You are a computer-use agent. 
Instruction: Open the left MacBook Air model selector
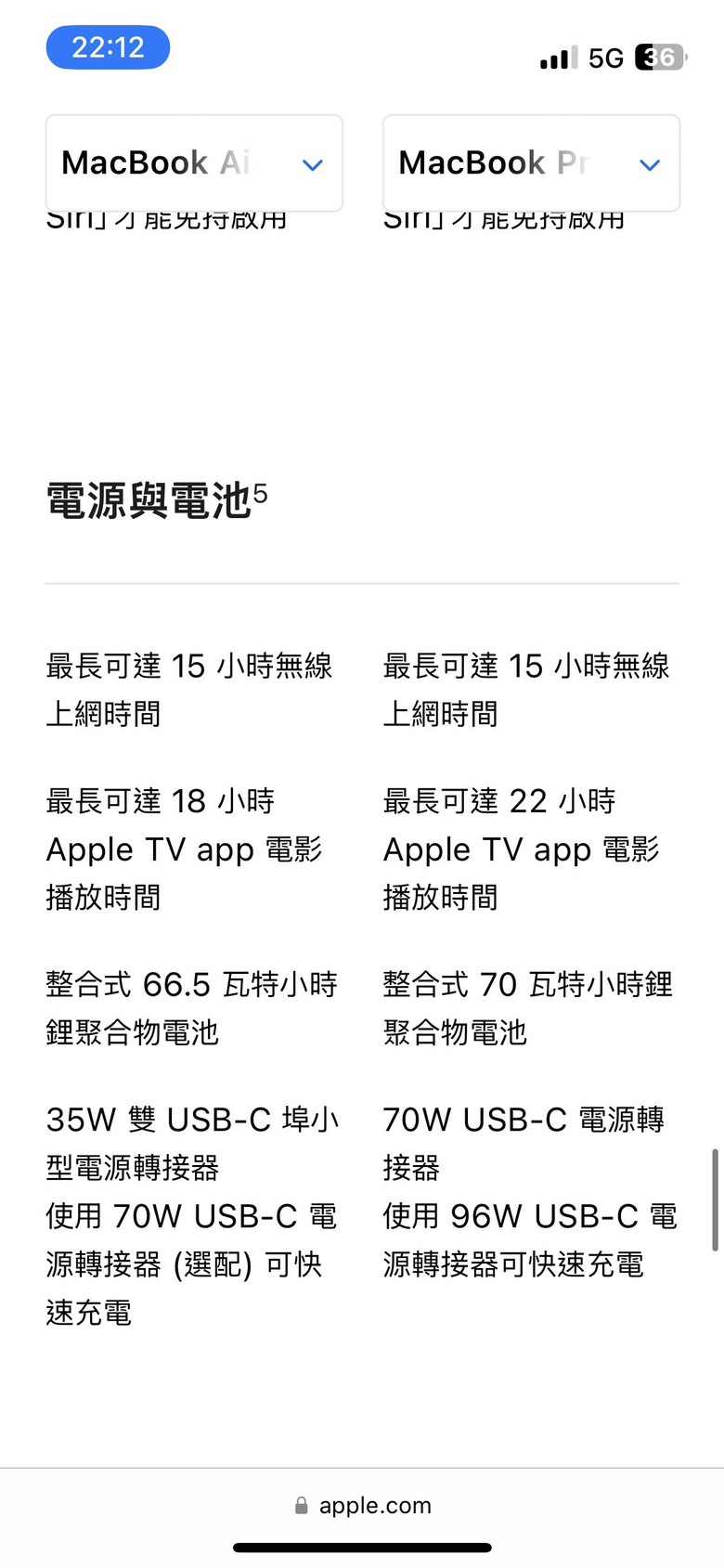pos(194,162)
